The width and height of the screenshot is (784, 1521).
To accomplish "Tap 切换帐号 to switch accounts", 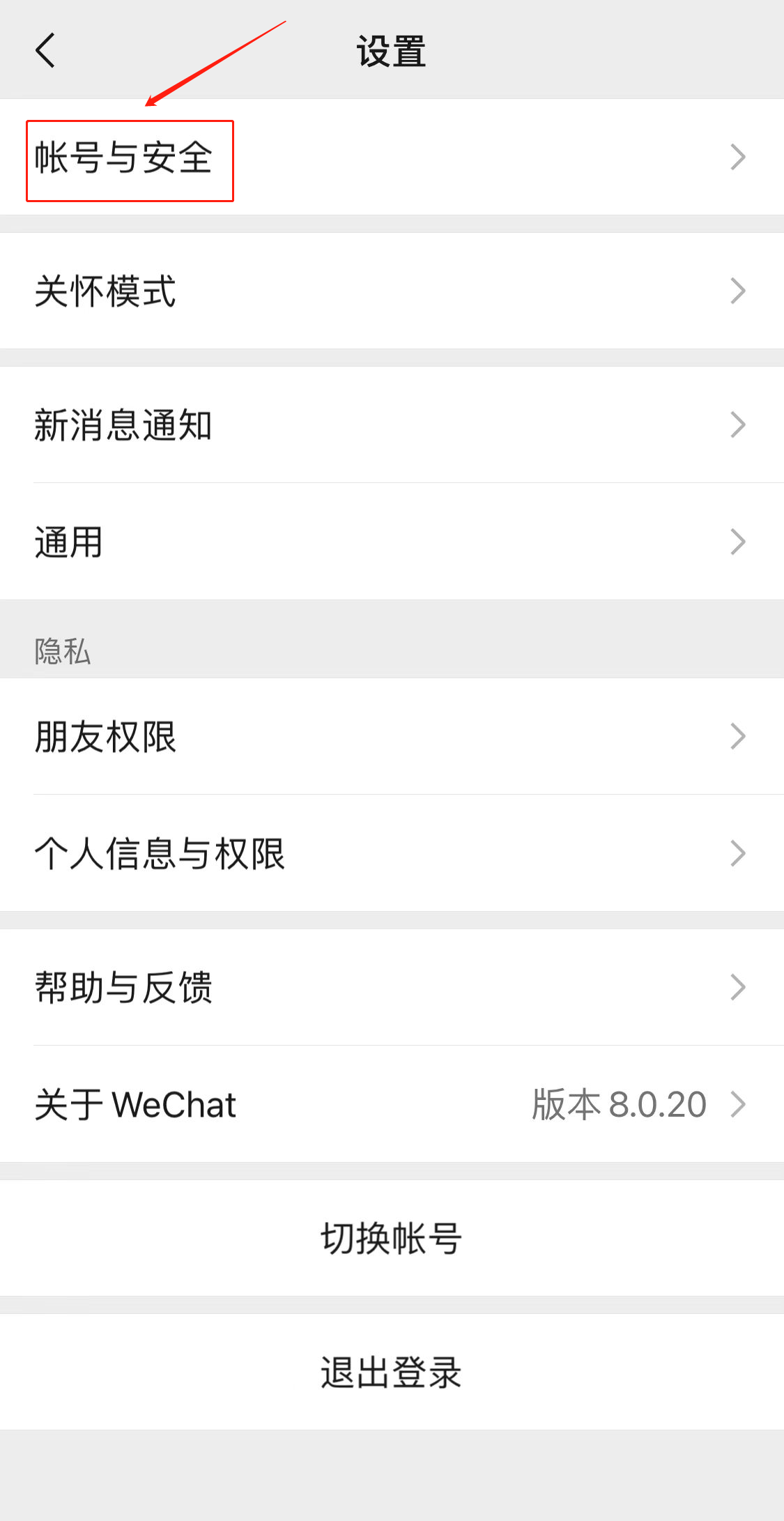I will click(x=392, y=1239).
